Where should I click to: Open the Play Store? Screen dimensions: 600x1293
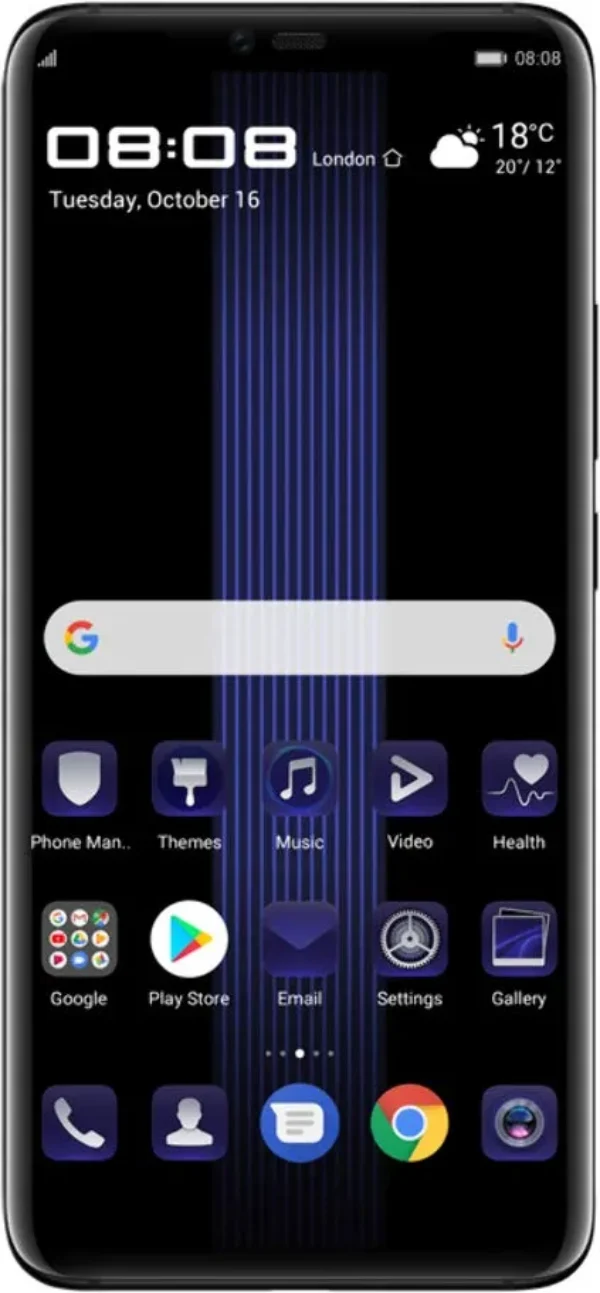click(x=189, y=938)
